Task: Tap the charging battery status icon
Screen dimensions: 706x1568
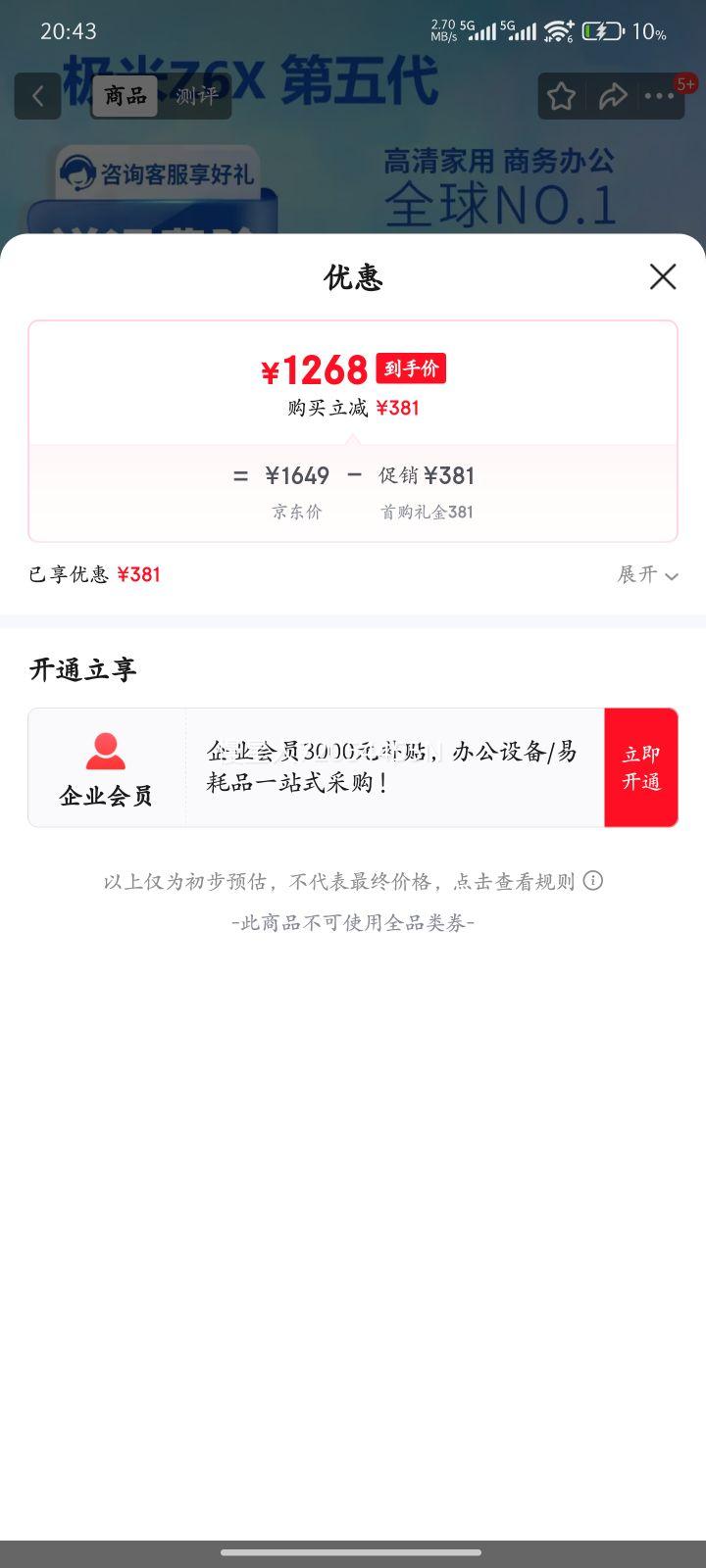Action: point(602,31)
